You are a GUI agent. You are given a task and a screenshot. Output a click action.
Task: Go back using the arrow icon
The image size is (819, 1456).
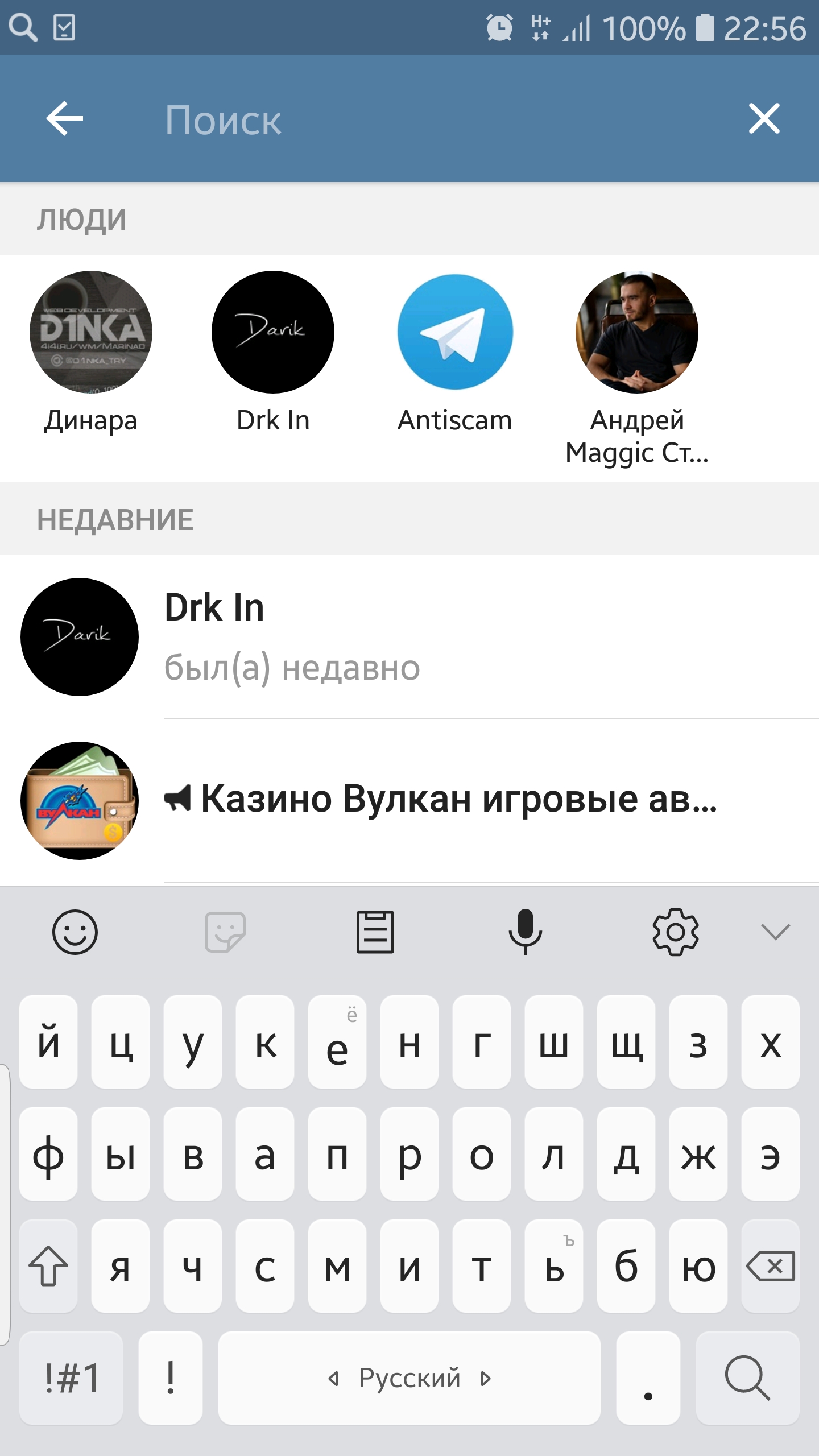click(64, 119)
